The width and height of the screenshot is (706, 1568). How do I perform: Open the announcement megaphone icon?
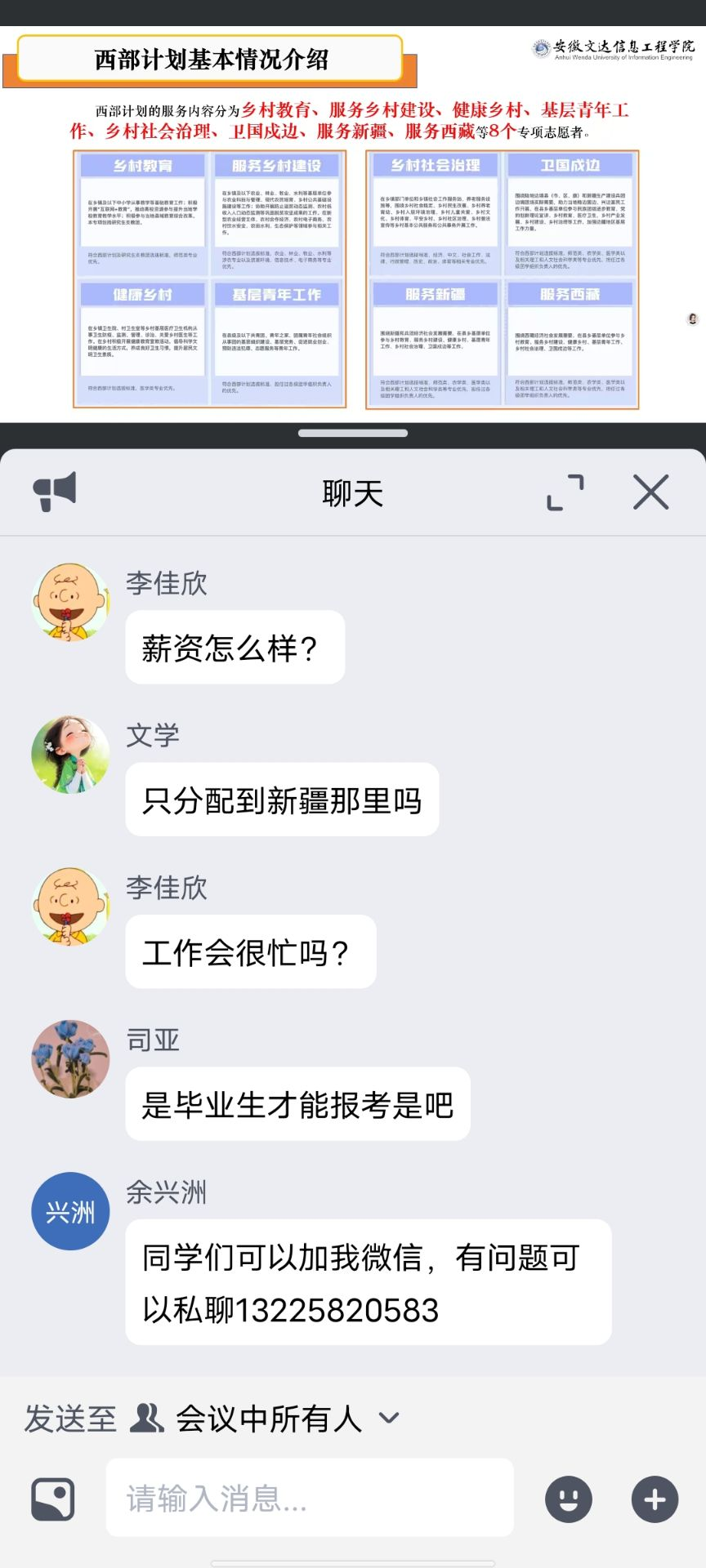coord(55,492)
